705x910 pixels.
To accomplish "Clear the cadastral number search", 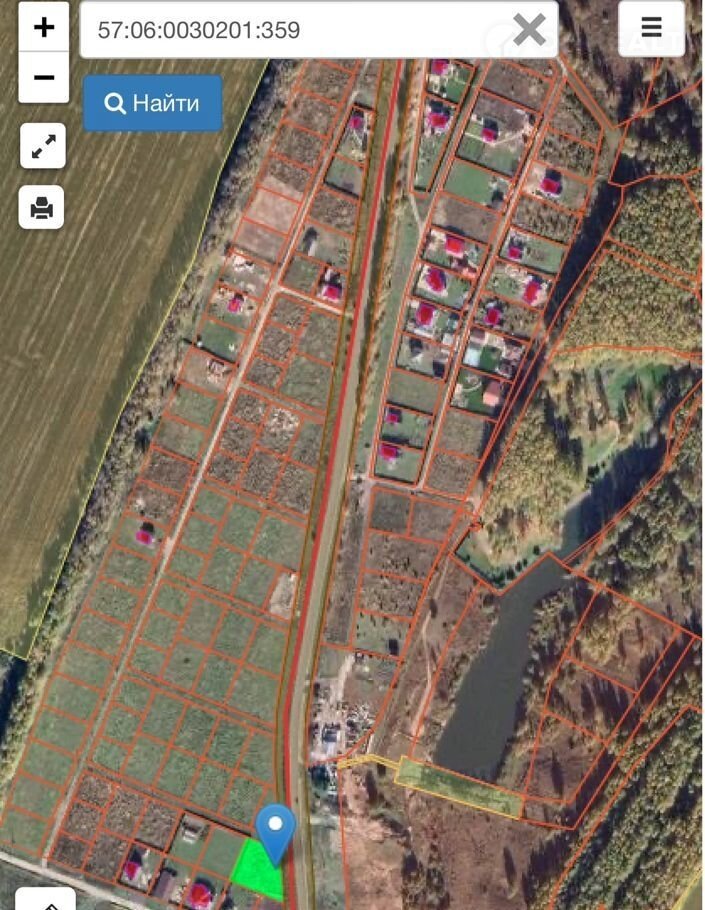I will click(x=529, y=30).
